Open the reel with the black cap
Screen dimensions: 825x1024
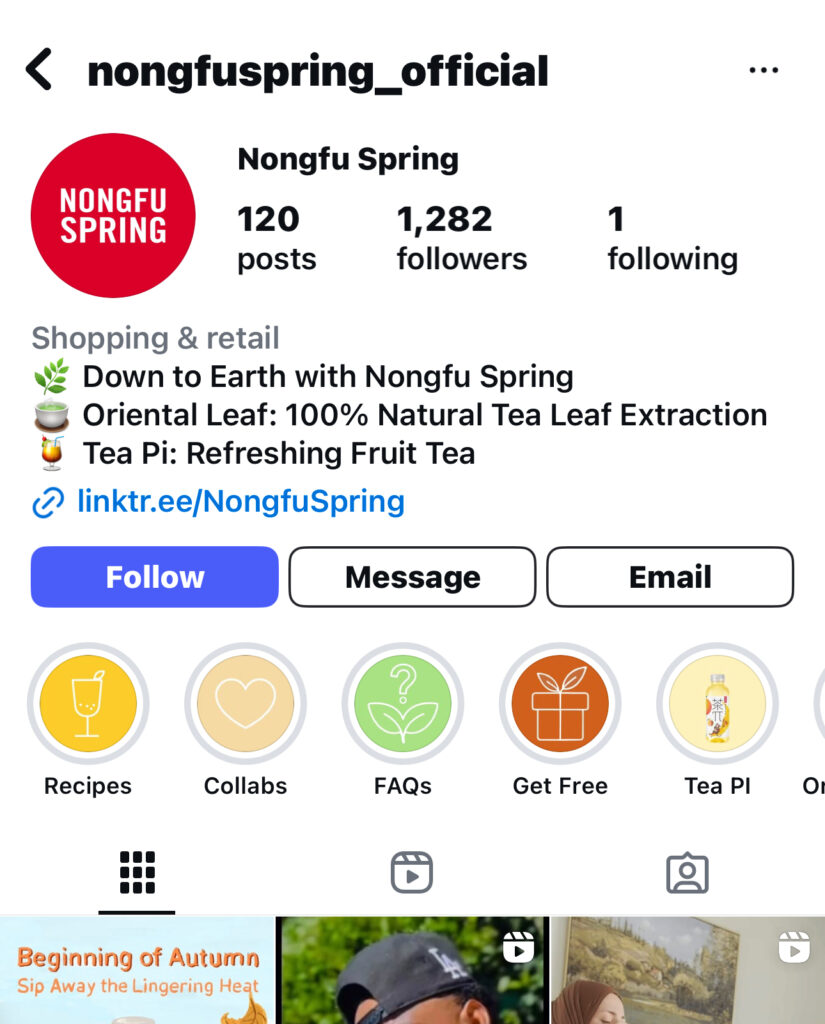(412, 970)
